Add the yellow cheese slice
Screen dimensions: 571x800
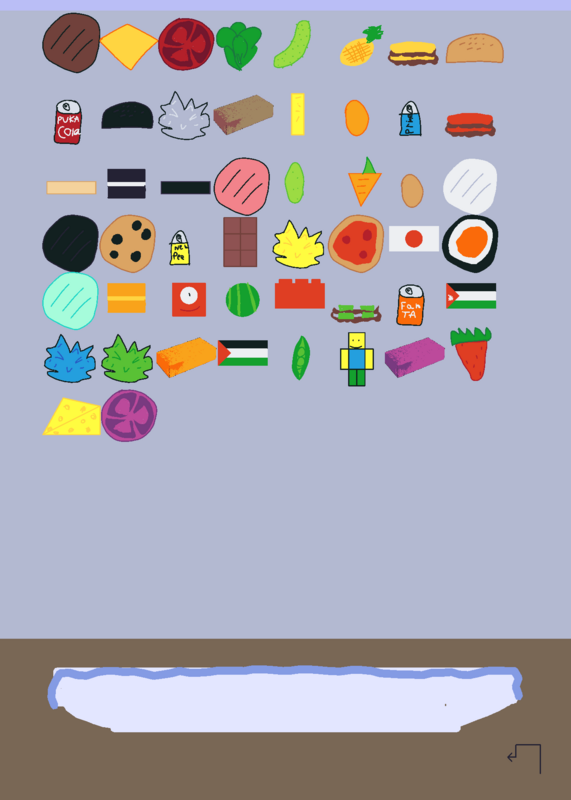point(129,47)
